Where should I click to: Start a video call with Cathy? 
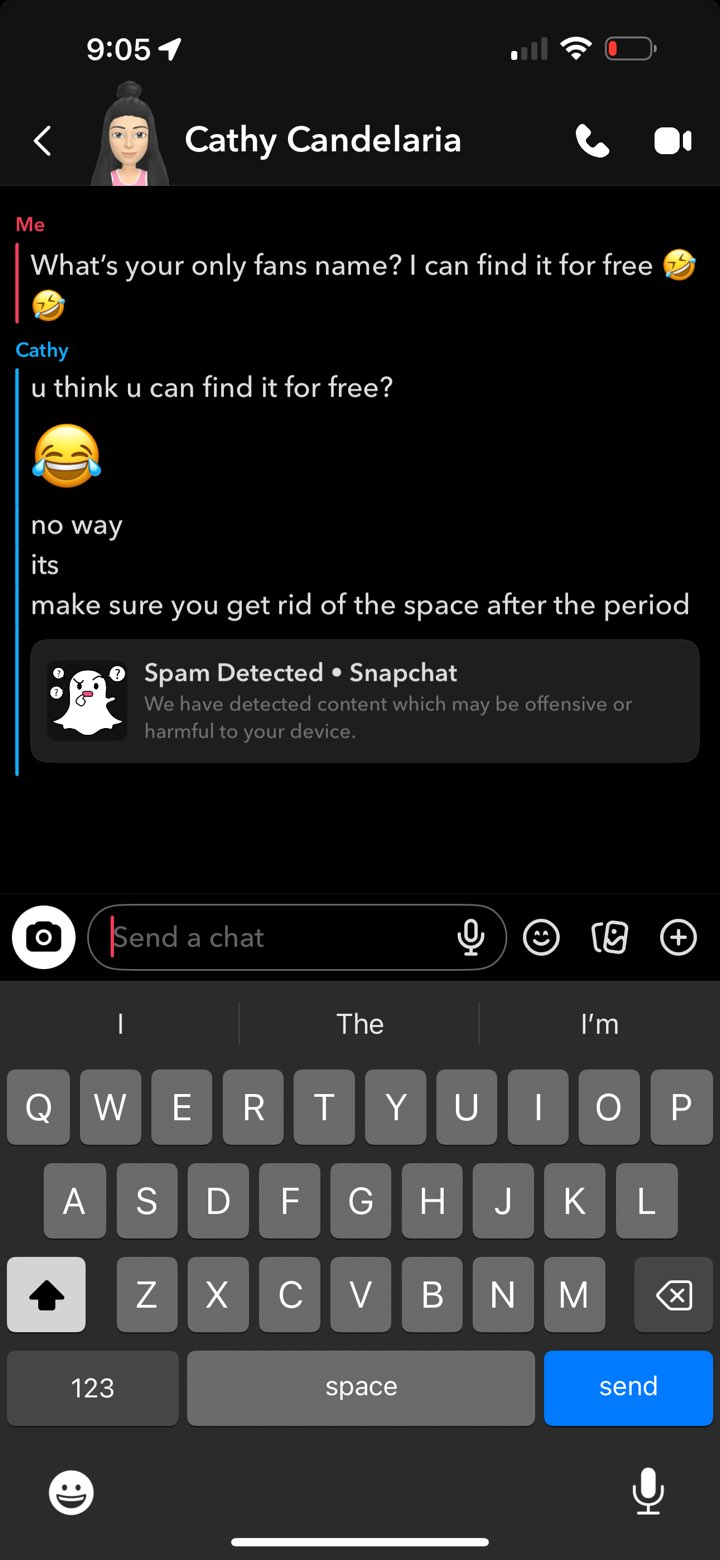coord(673,141)
